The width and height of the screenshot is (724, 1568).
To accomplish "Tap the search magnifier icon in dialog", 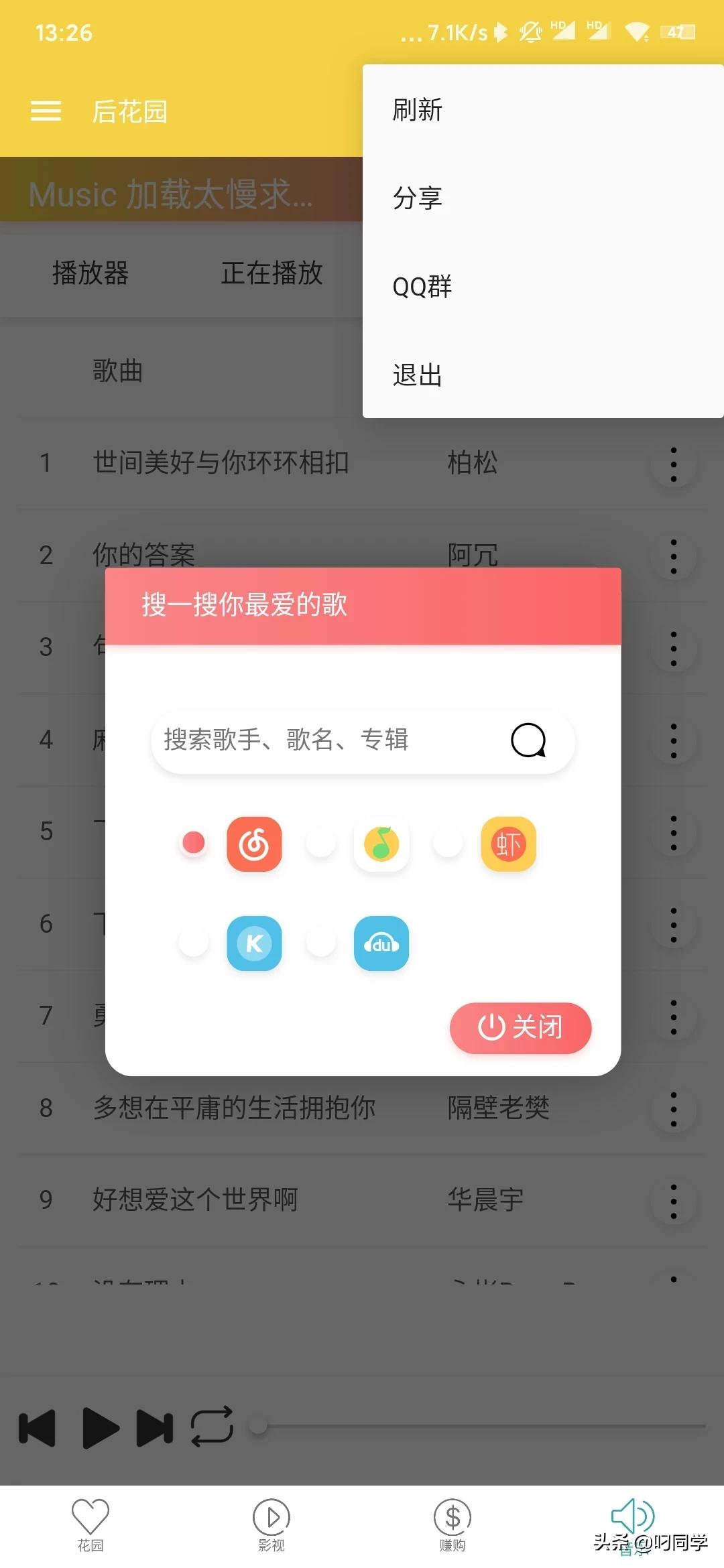I will (528, 740).
